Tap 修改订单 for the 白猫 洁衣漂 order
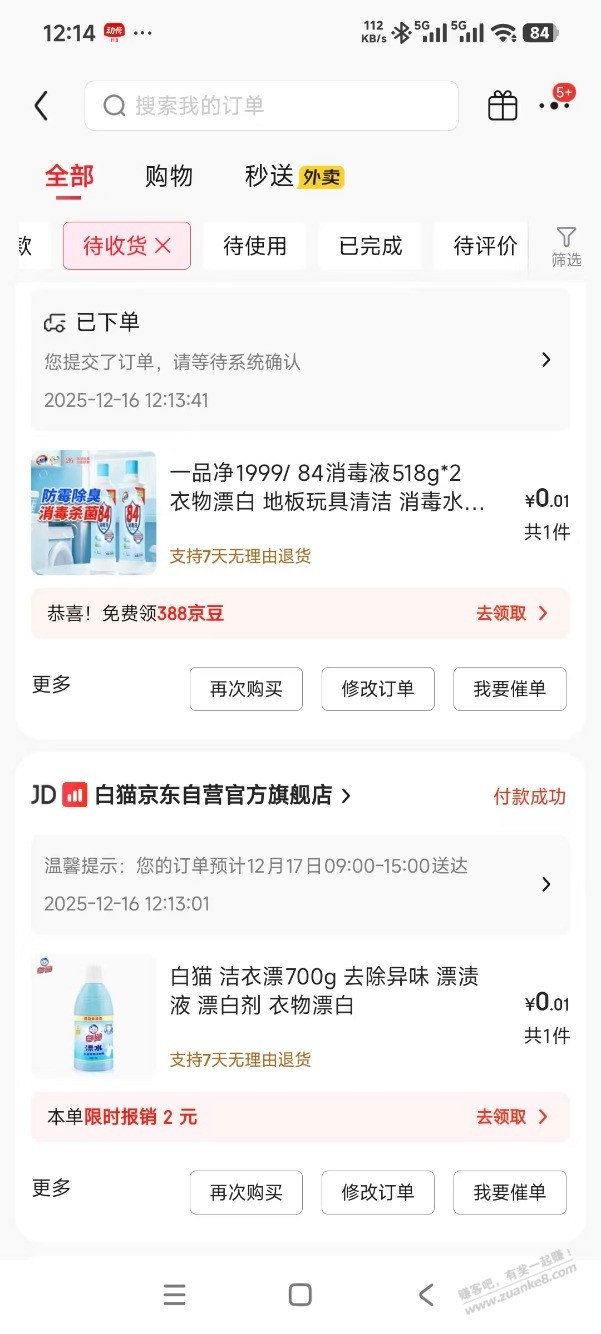The height and width of the screenshot is (1334, 601). tap(377, 1192)
